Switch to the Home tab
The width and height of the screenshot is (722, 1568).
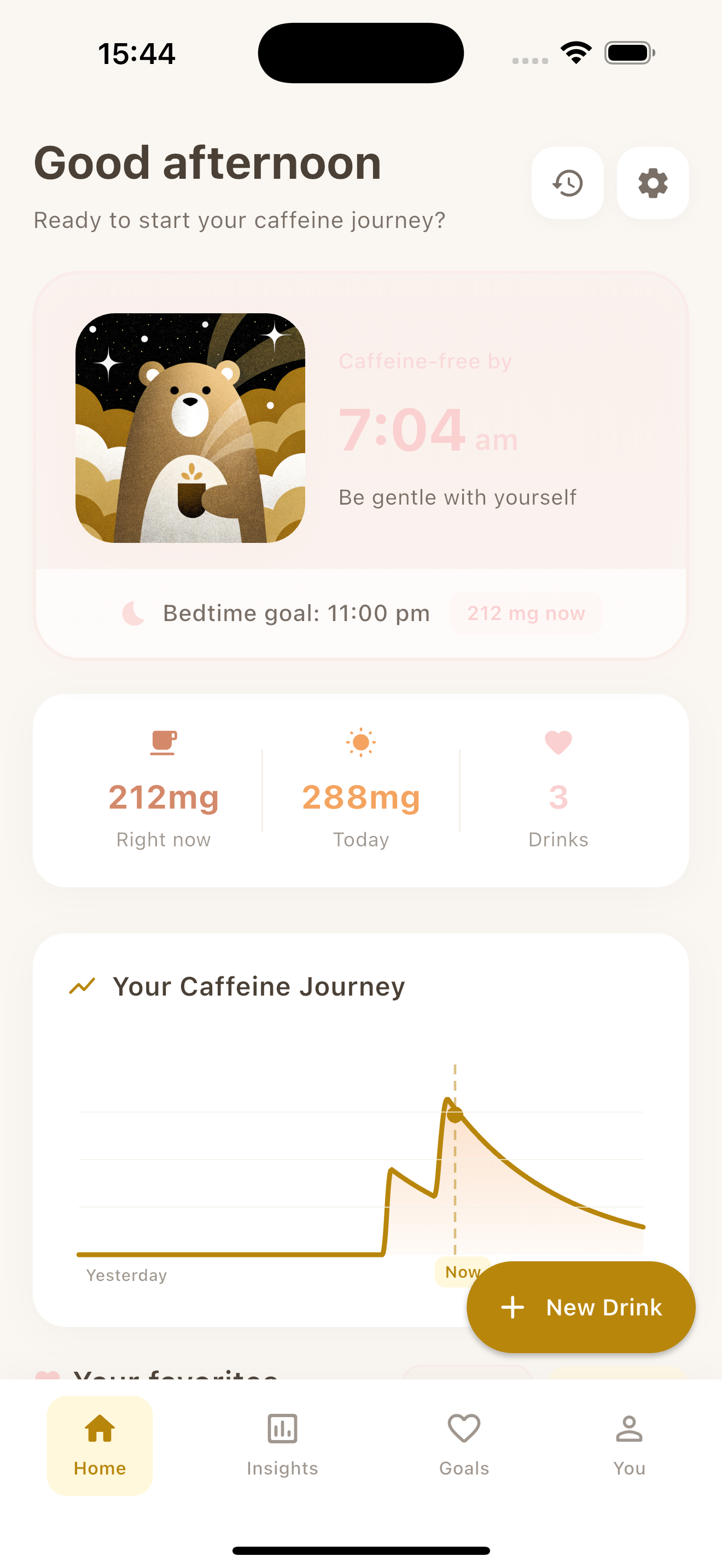99,1446
